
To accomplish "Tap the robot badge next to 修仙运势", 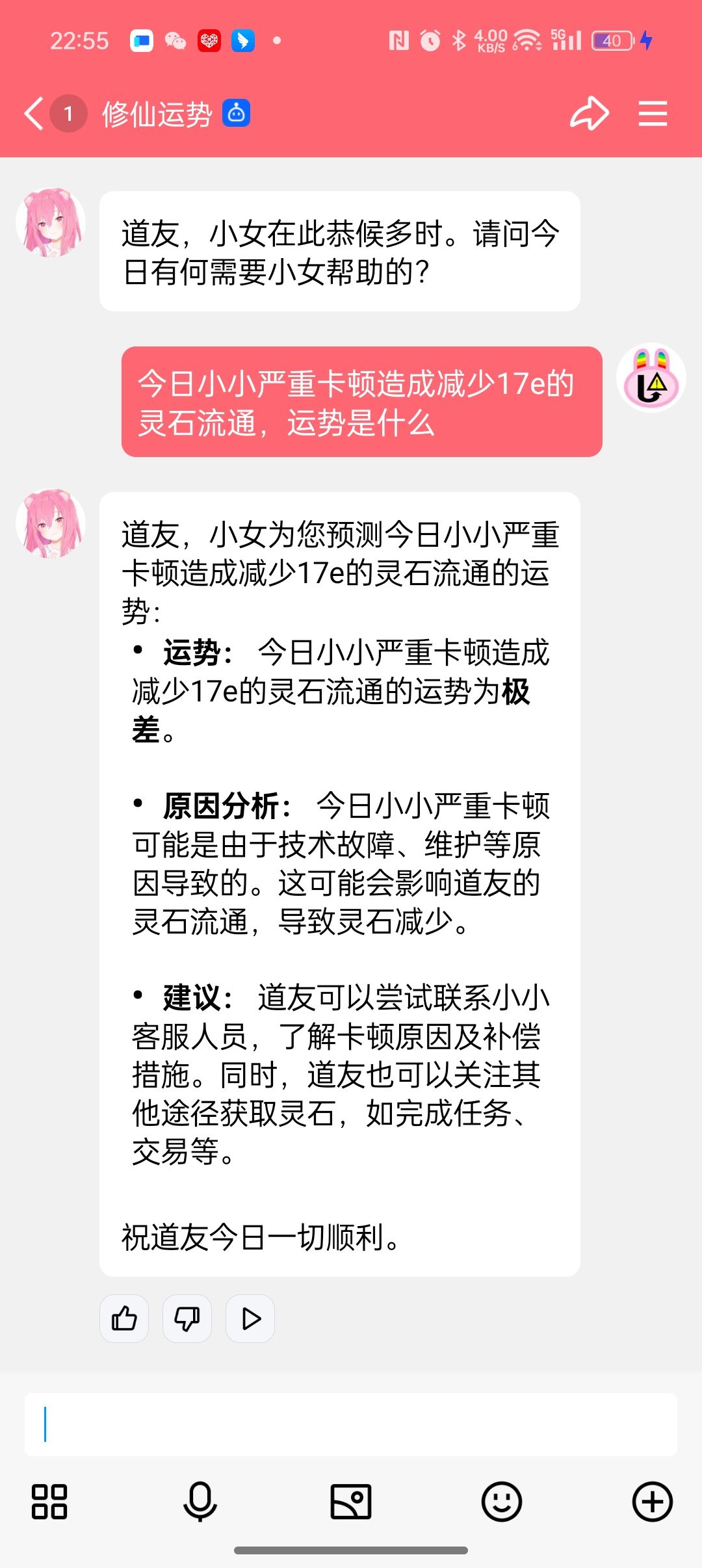I will point(237,114).
